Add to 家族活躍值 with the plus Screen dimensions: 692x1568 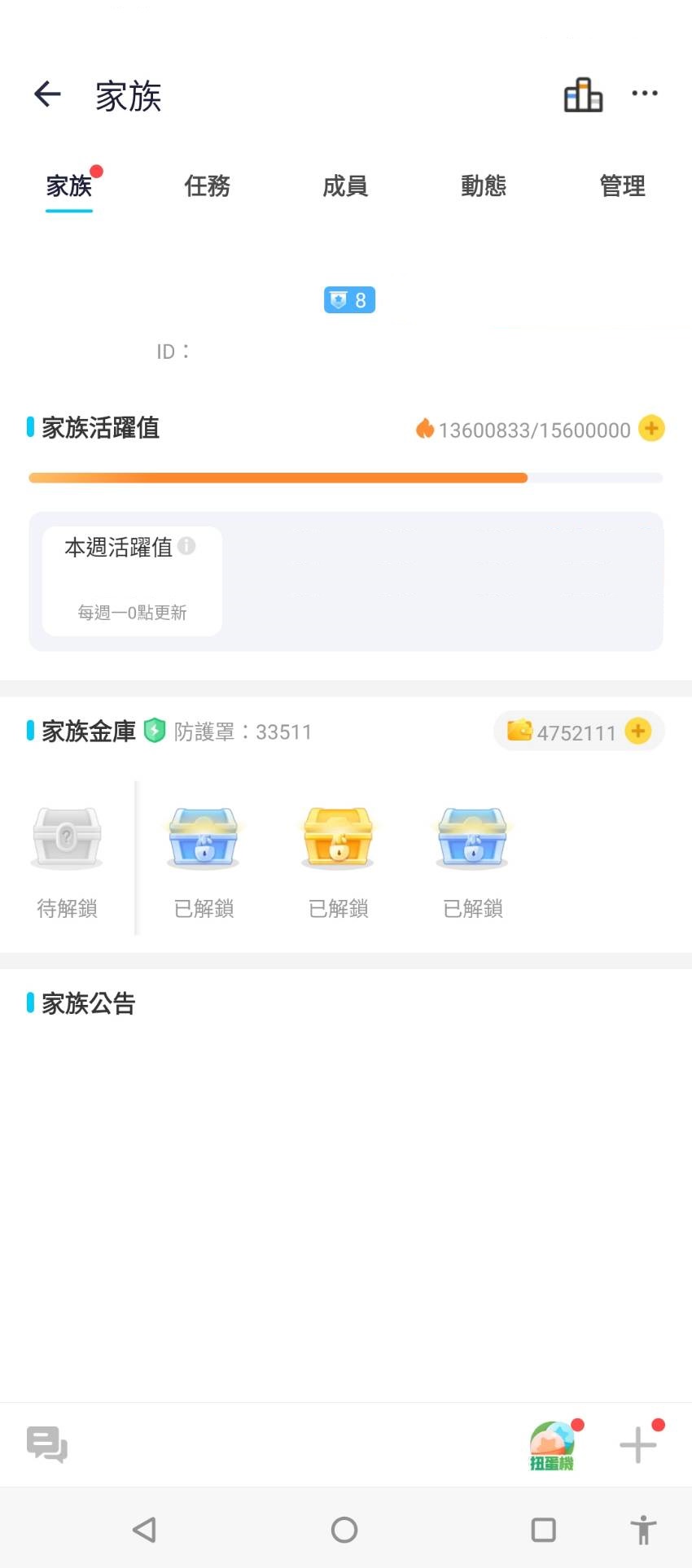point(651,428)
